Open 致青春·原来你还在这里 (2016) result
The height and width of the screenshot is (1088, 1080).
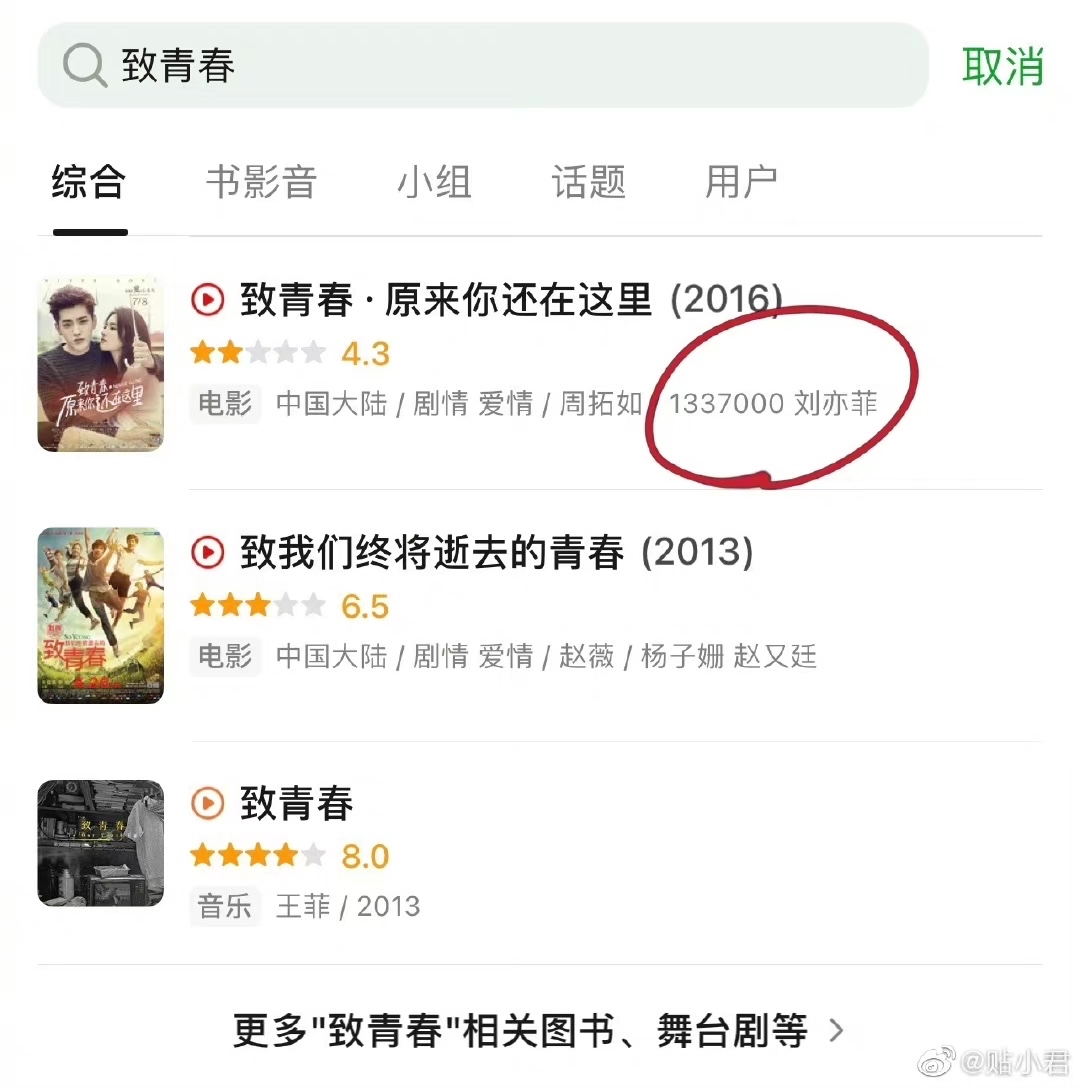point(510,300)
